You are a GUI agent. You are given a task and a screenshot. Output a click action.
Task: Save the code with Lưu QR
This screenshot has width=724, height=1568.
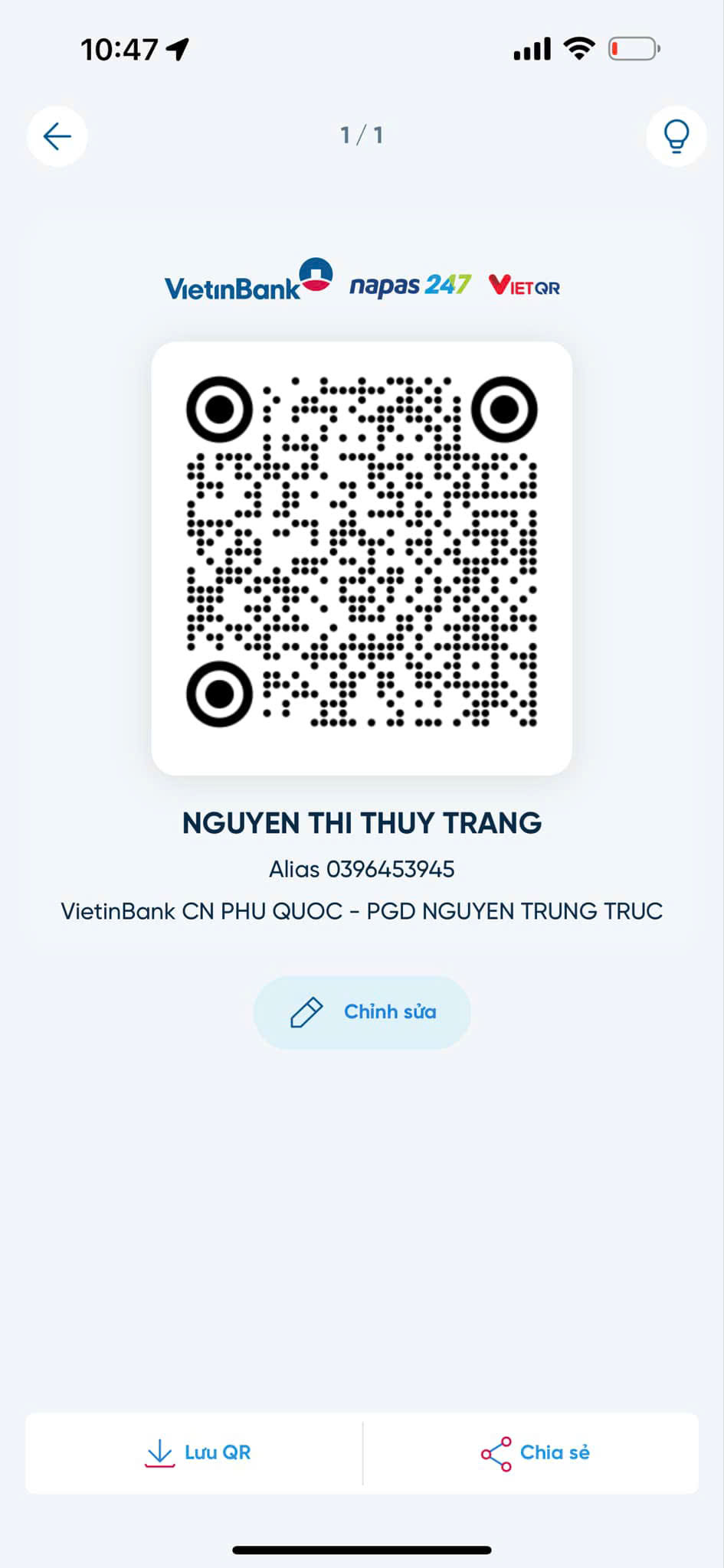[195, 1453]
